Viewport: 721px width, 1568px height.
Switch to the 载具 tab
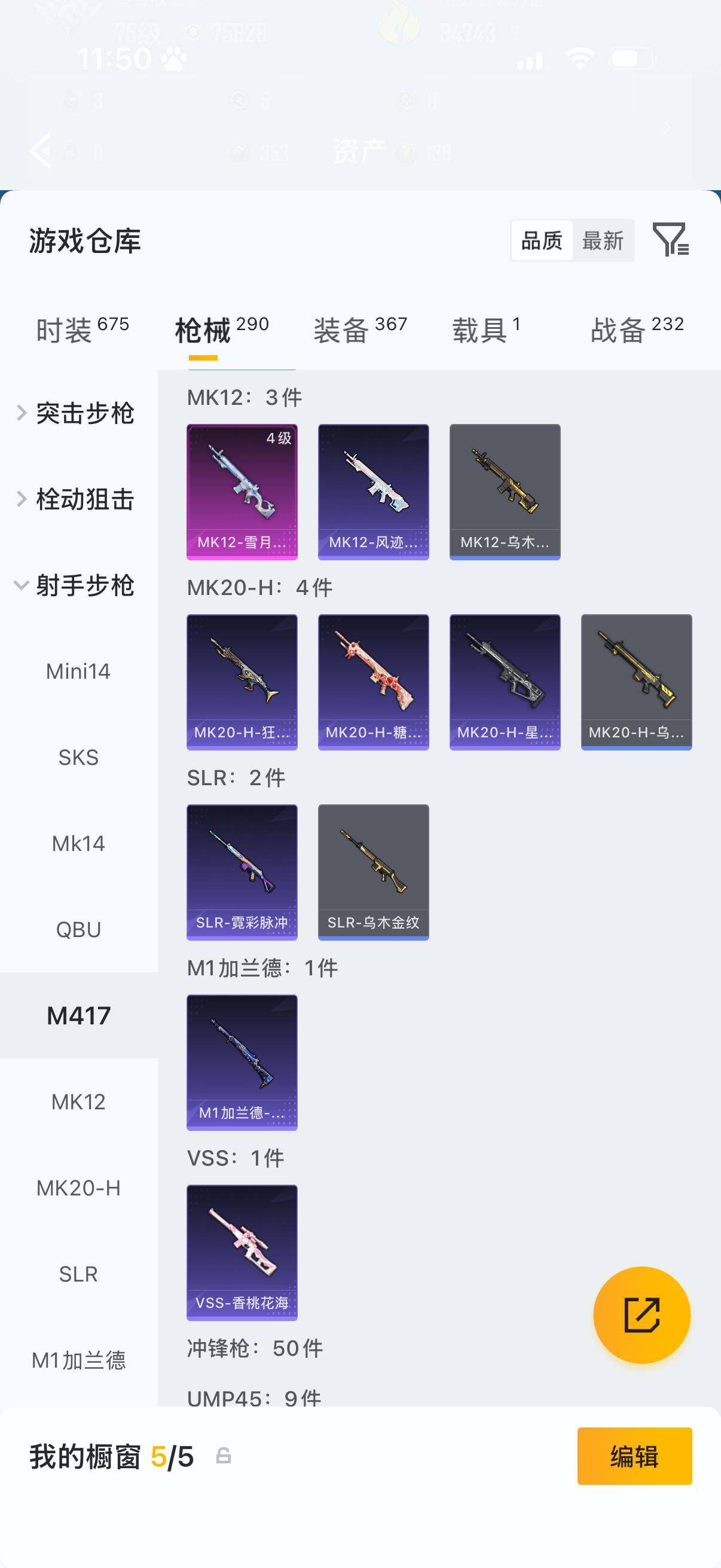click(x=486, y=330)
